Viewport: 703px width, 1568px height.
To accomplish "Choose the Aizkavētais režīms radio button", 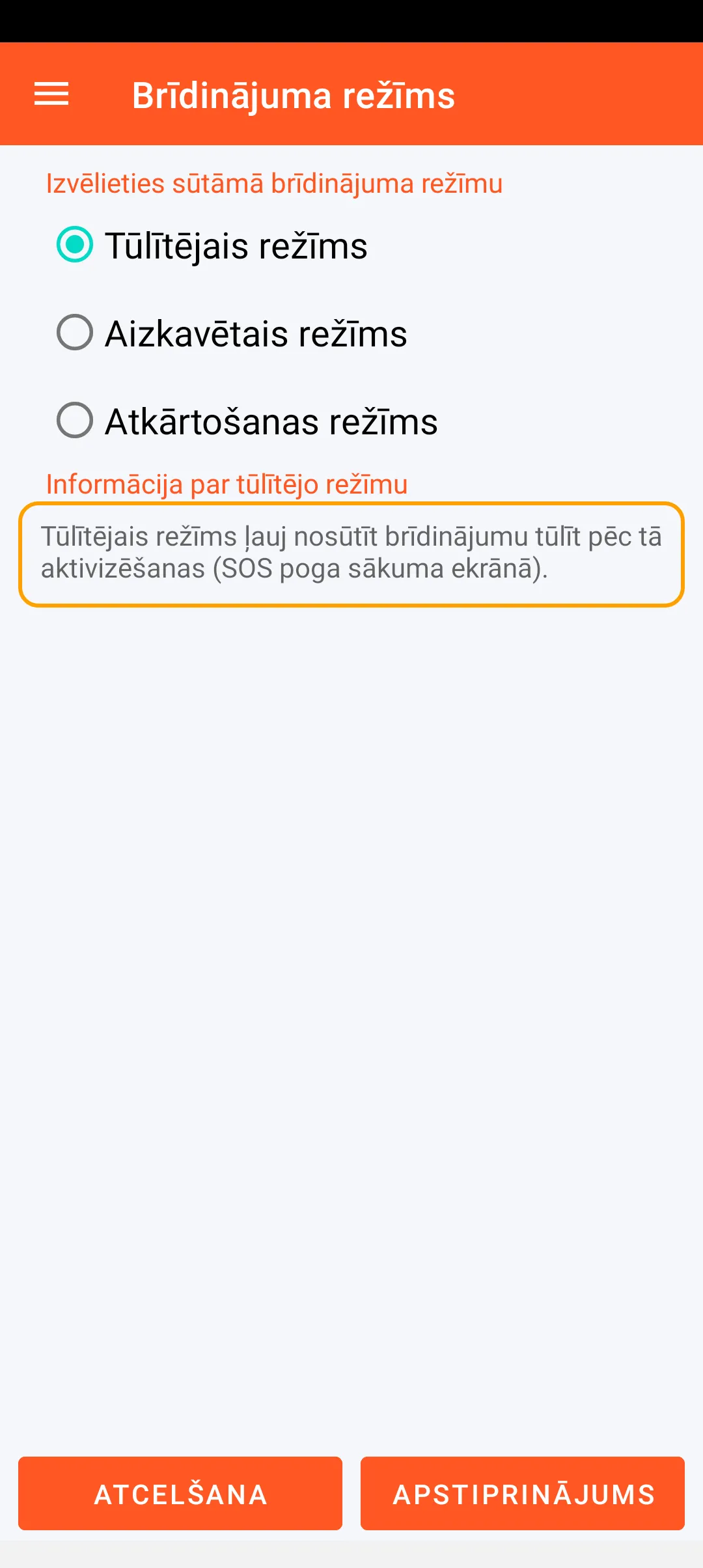I will point(75,333).
